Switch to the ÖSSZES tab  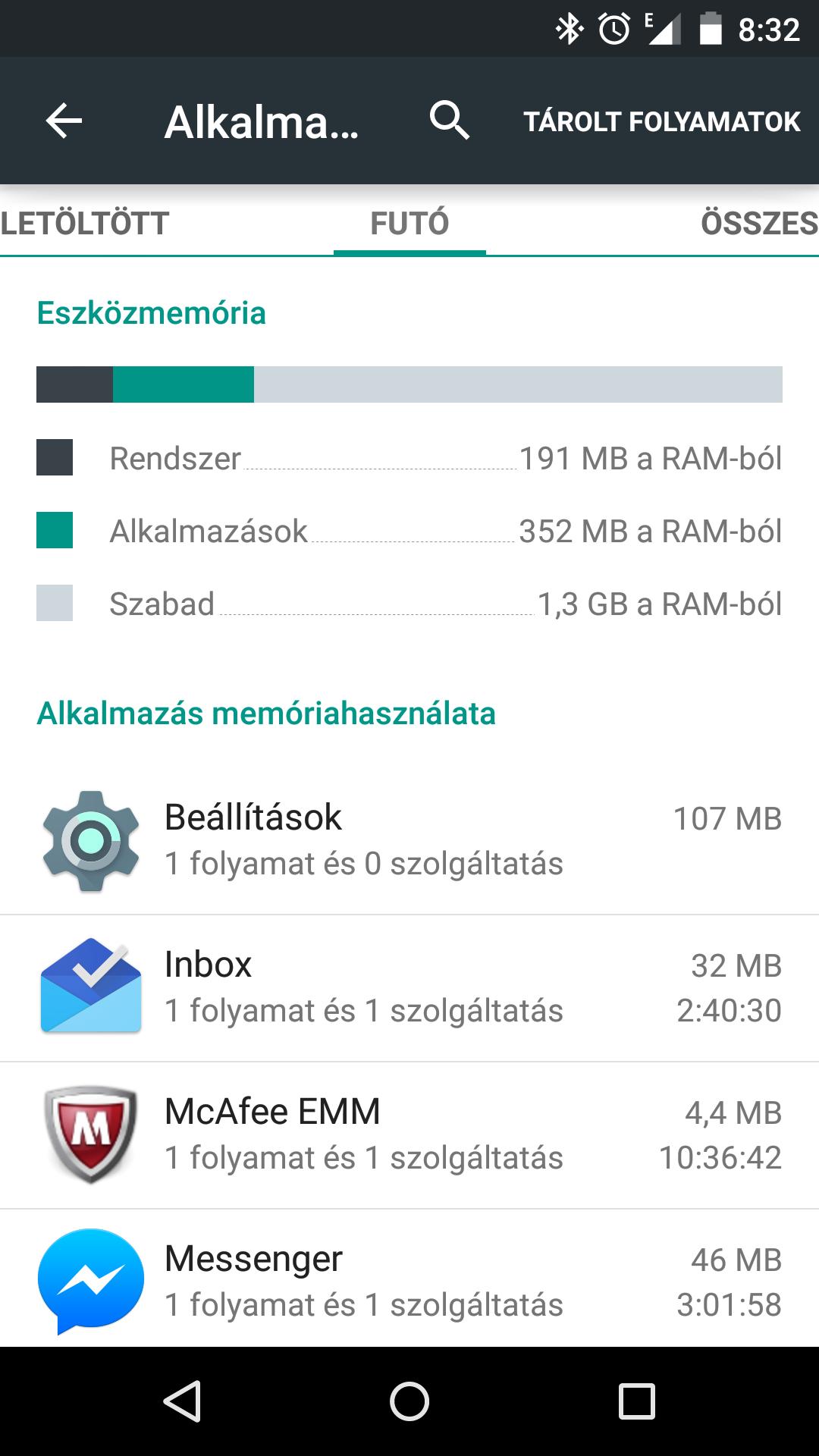tap(759, 223)
